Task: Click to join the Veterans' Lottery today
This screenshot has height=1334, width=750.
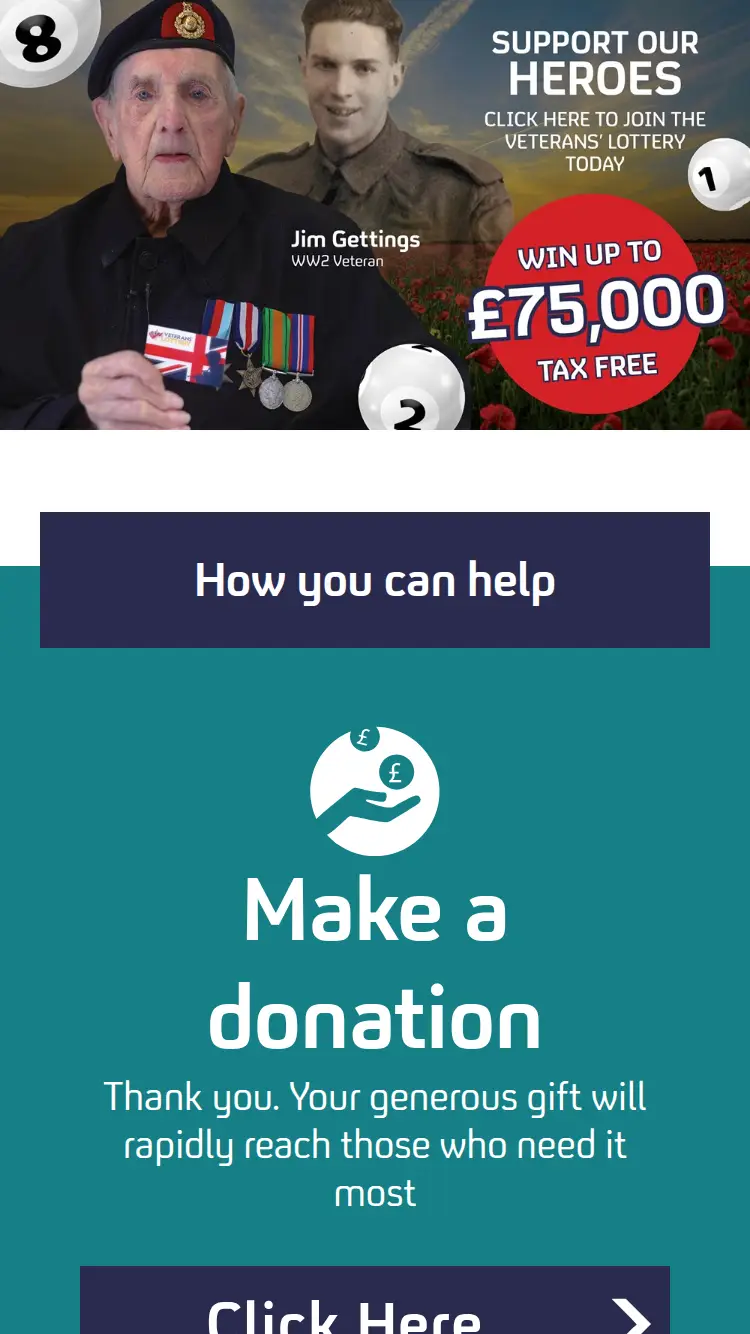Action: [x=594, y=141]
